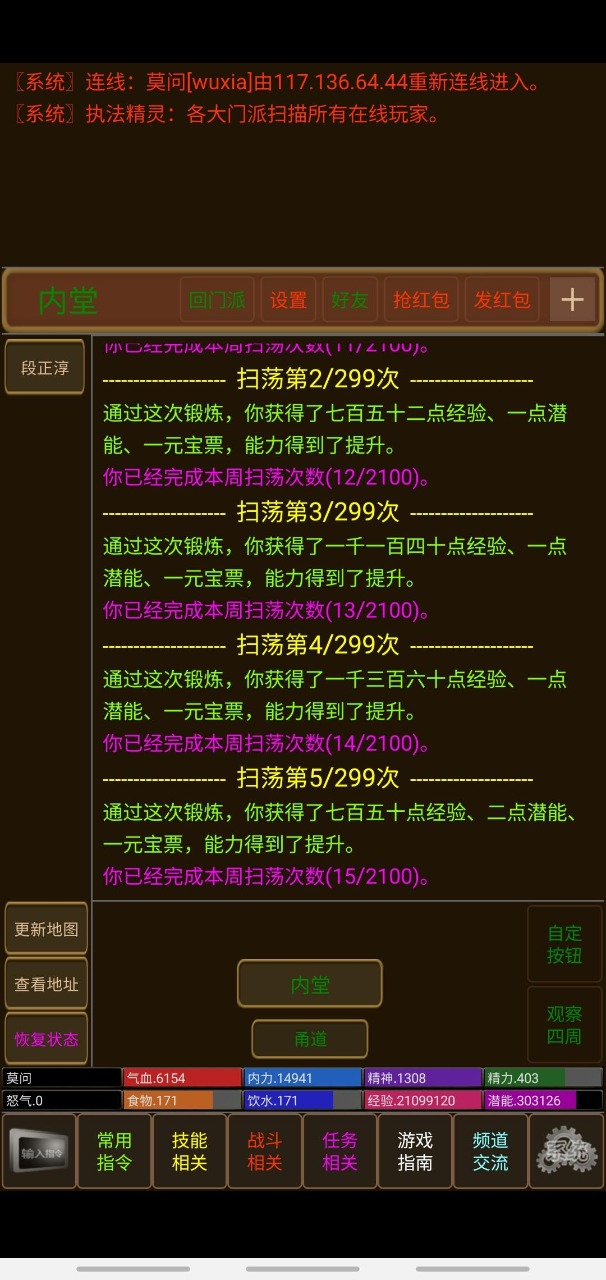The image size is (606, 1280).
Task: Tap 发红包 to send a red packet
Action: tap(501, 300)
